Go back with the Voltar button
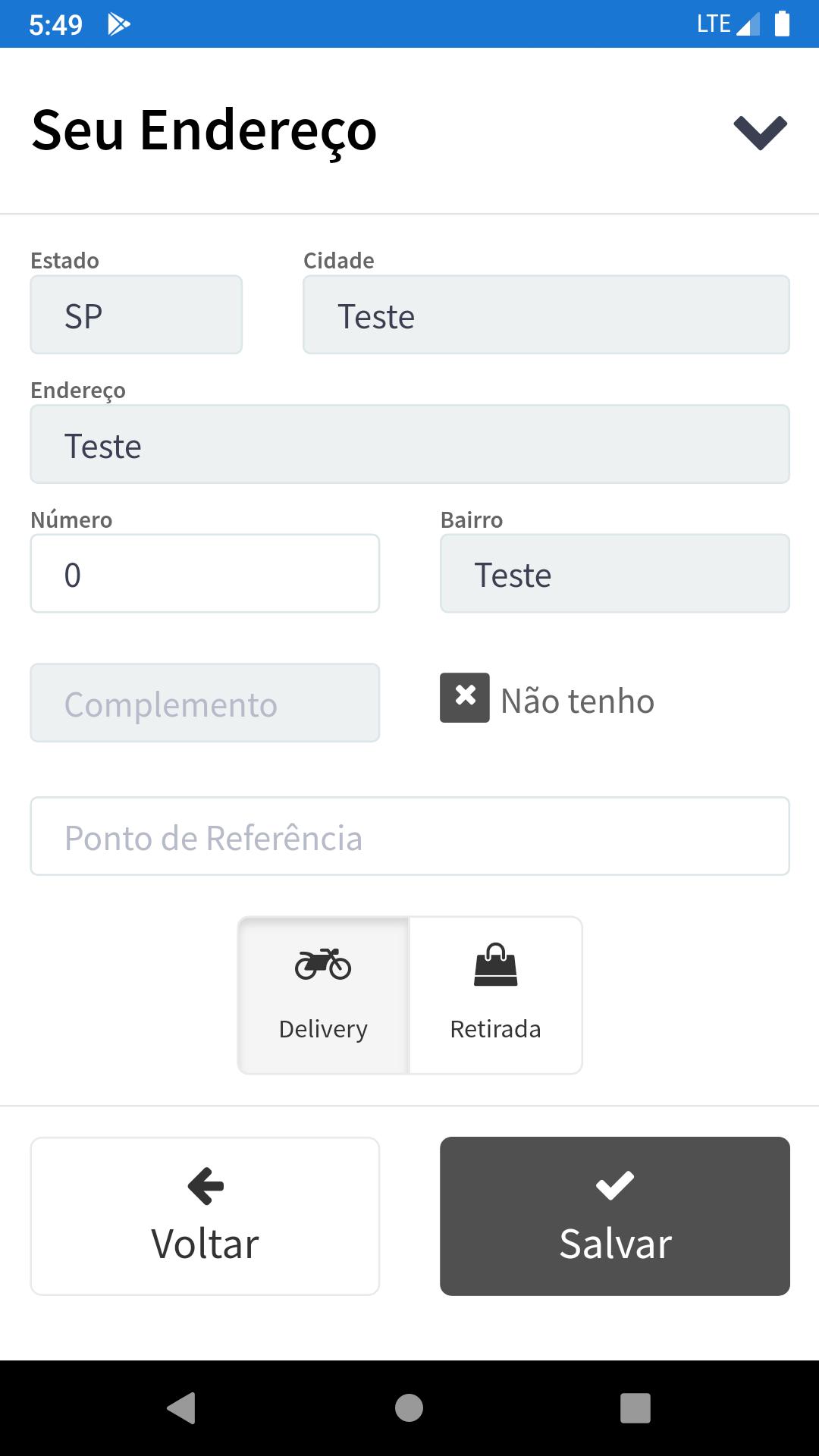 point(205,1216)
